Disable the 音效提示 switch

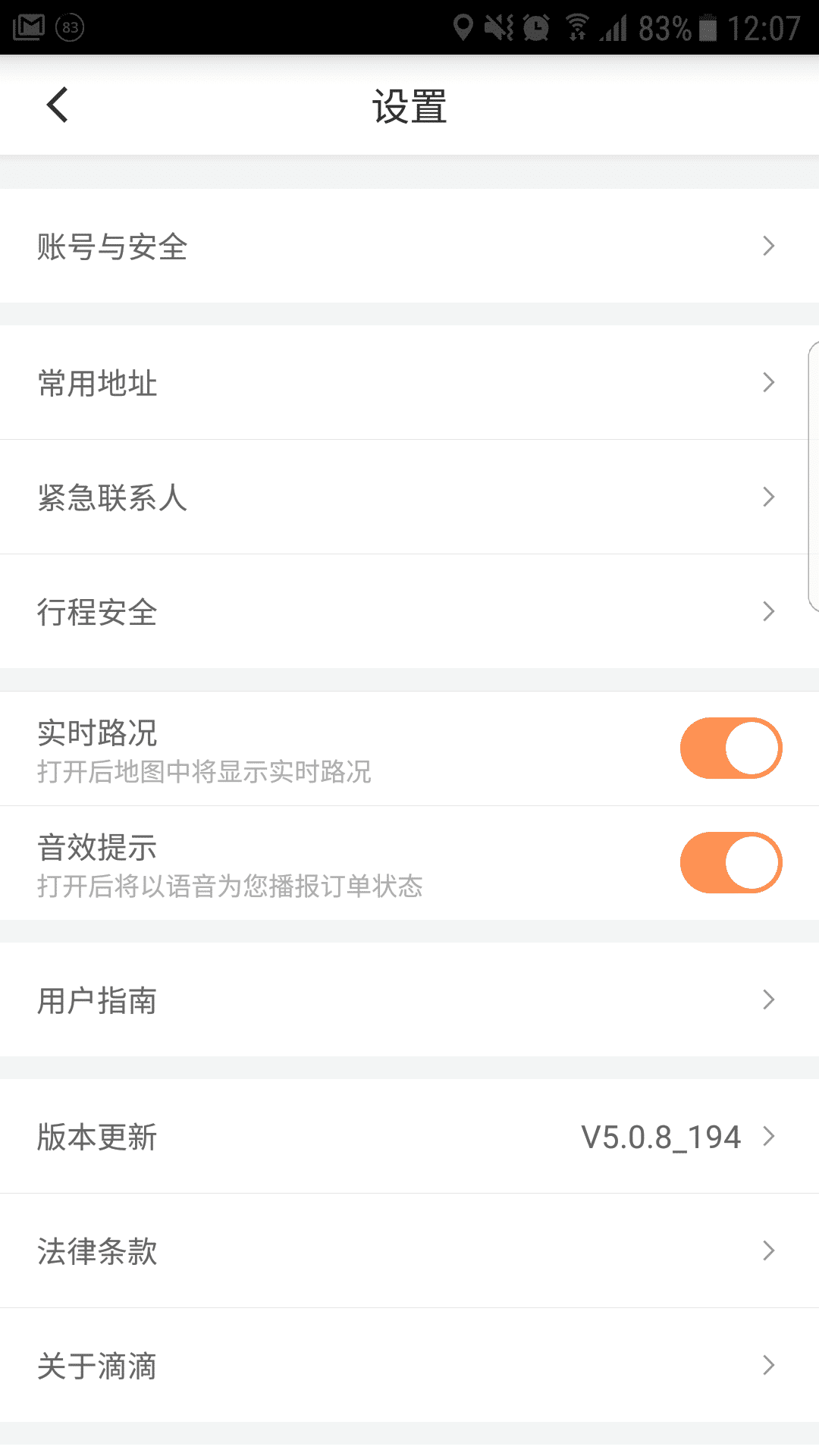tap(730, 863)
